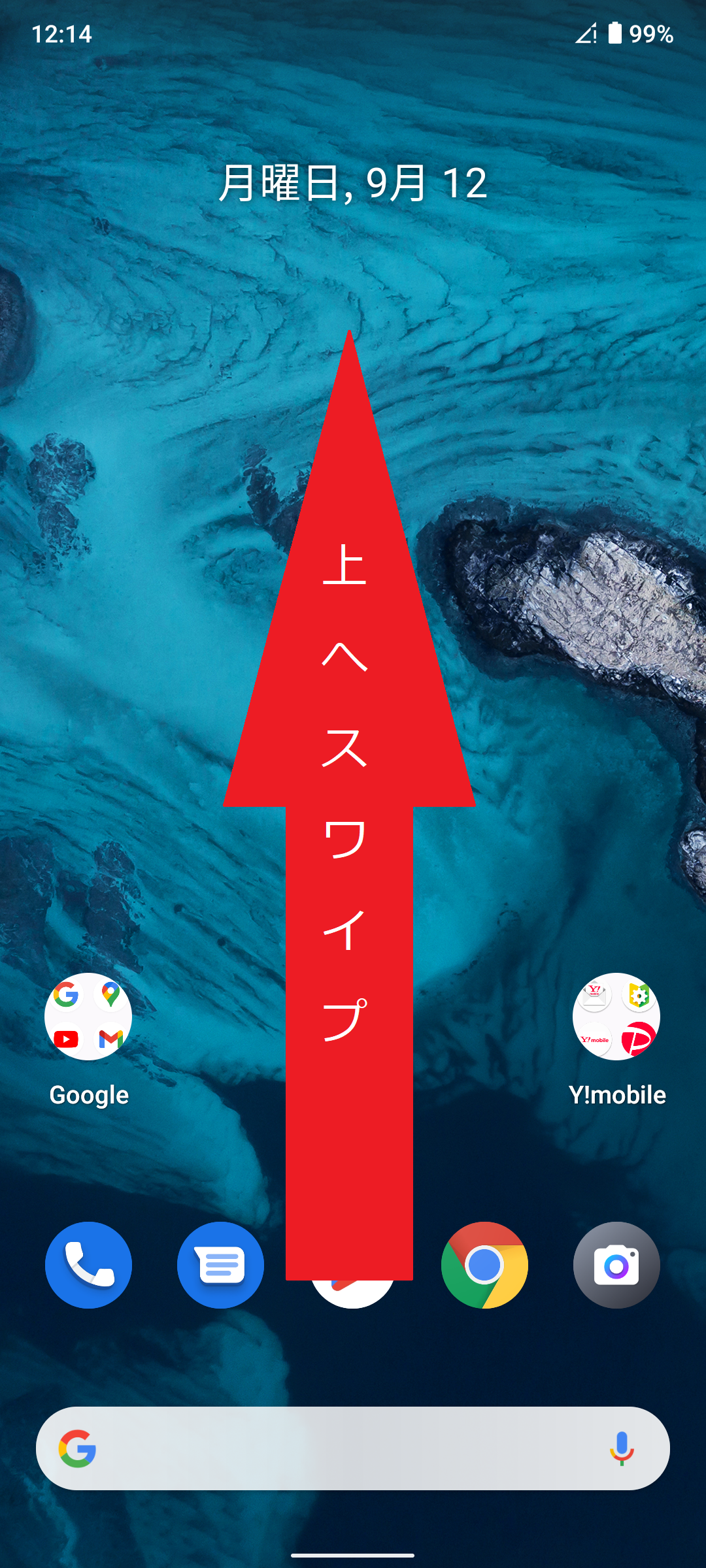Tap the Google search bar
The image size is (706, 1568).
point(340,1448)
